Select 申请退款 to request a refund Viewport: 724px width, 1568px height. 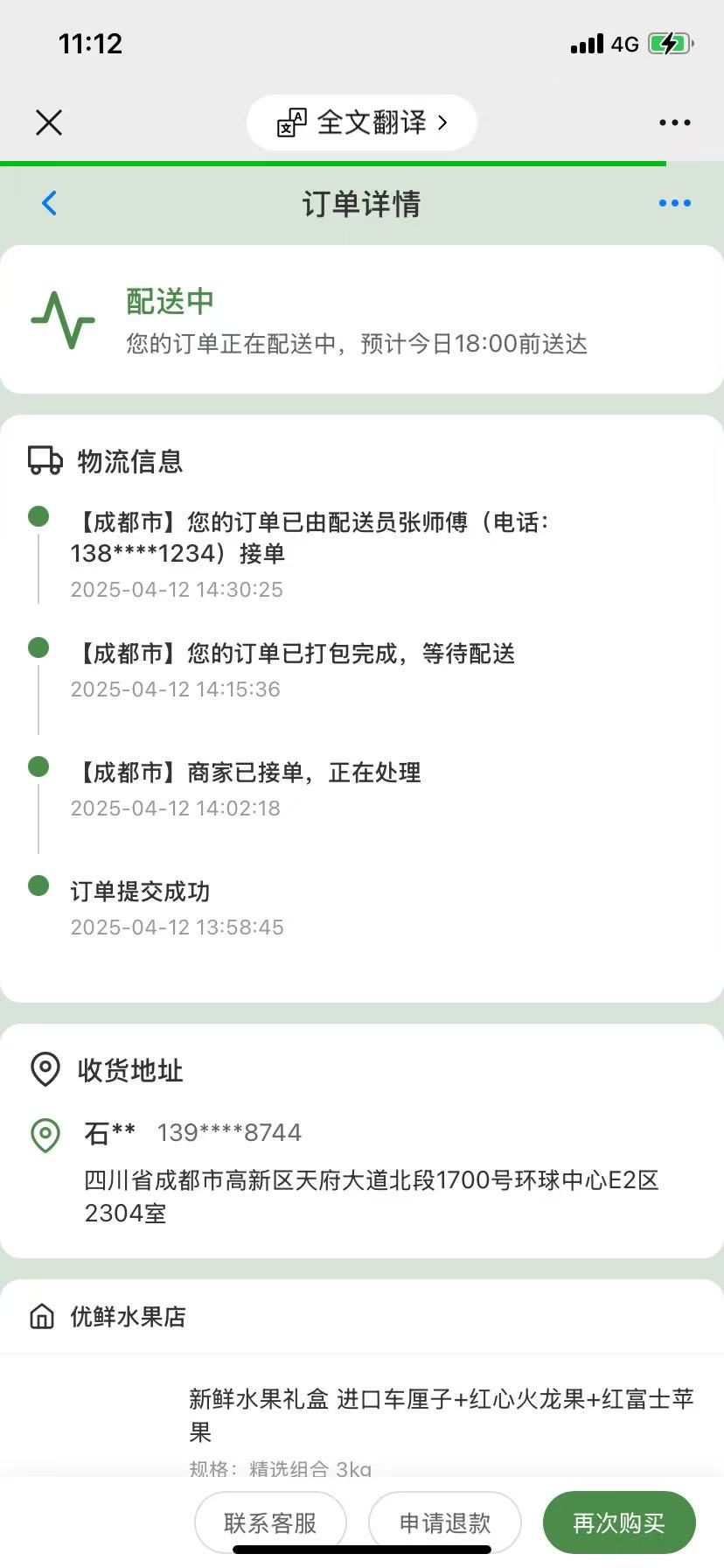(x=445, y=1522)
